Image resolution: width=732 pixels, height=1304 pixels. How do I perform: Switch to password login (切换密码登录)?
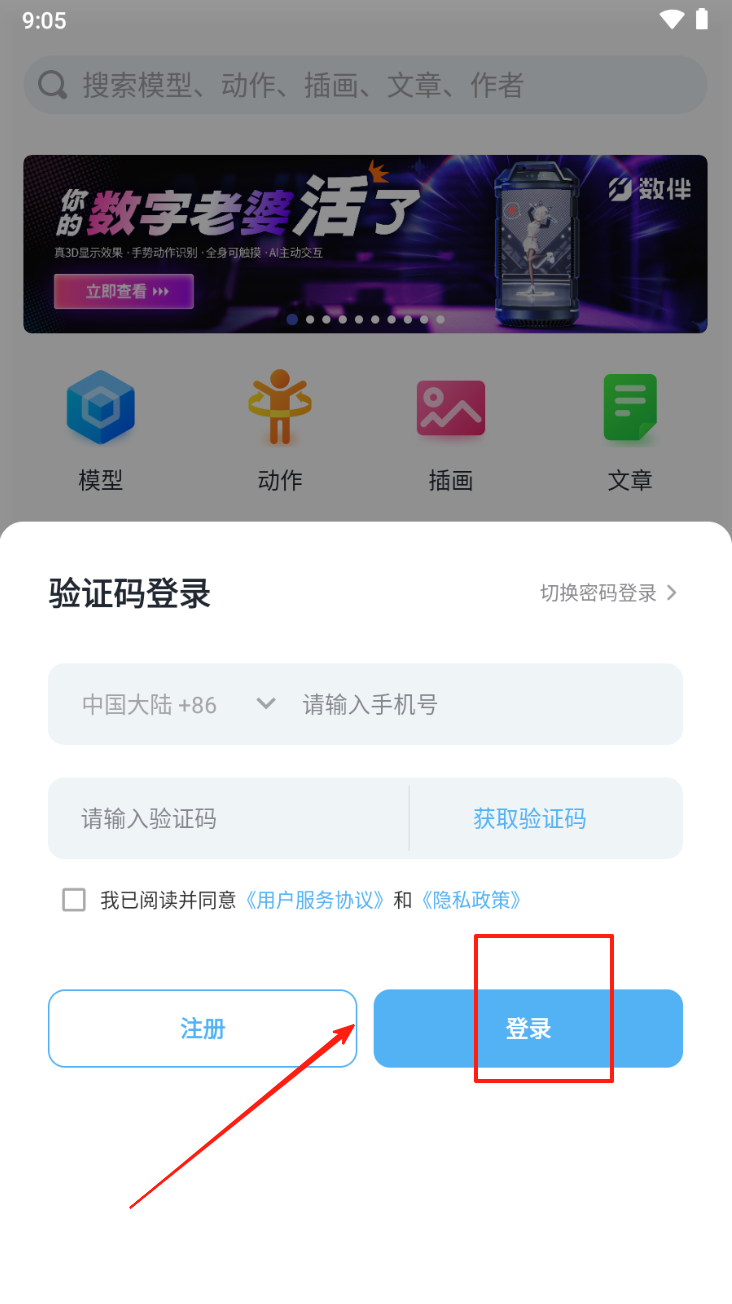click(608, 593)
